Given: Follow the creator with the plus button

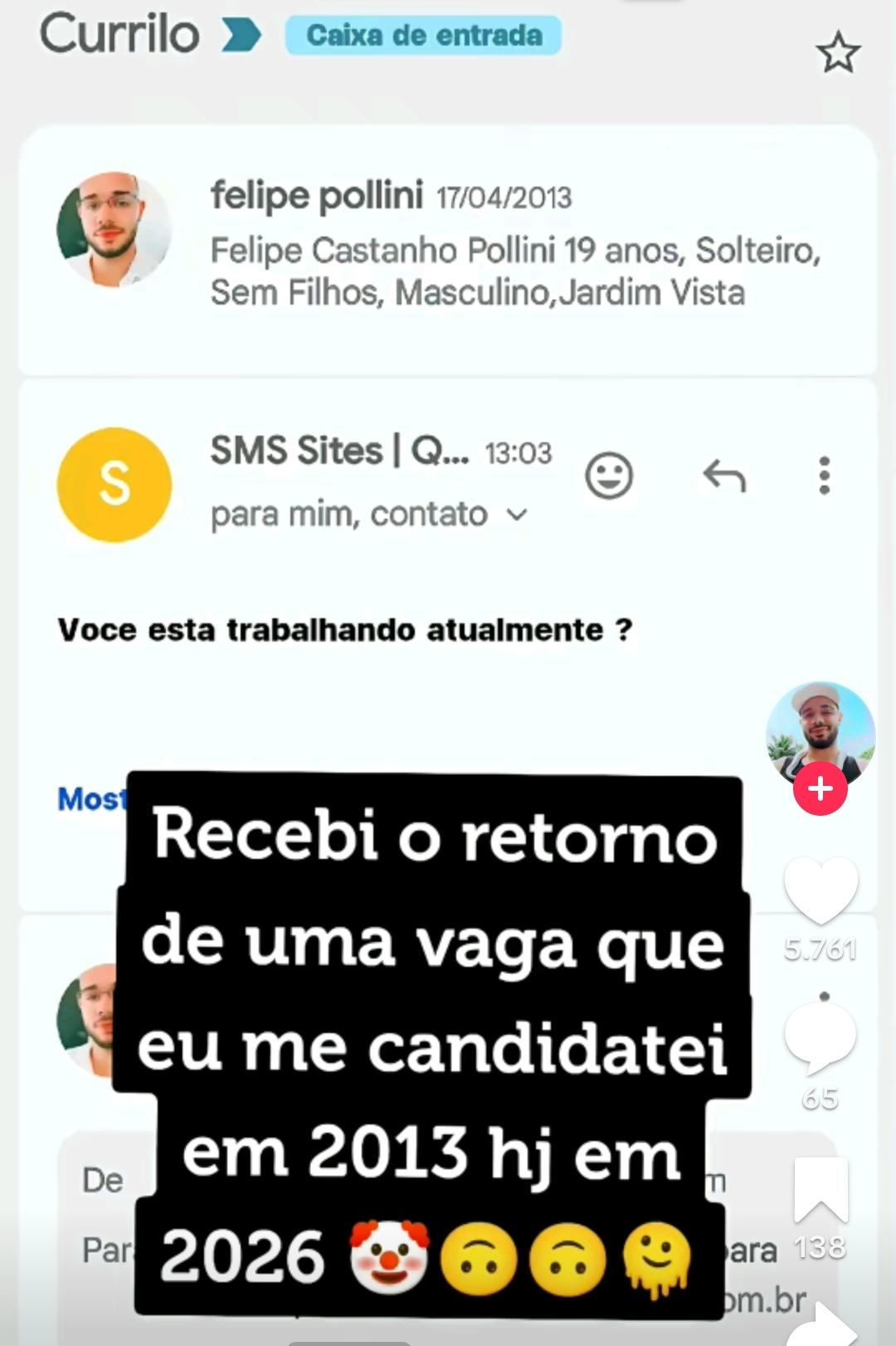Looking at the screenshot, I should (x=820, y=788).
